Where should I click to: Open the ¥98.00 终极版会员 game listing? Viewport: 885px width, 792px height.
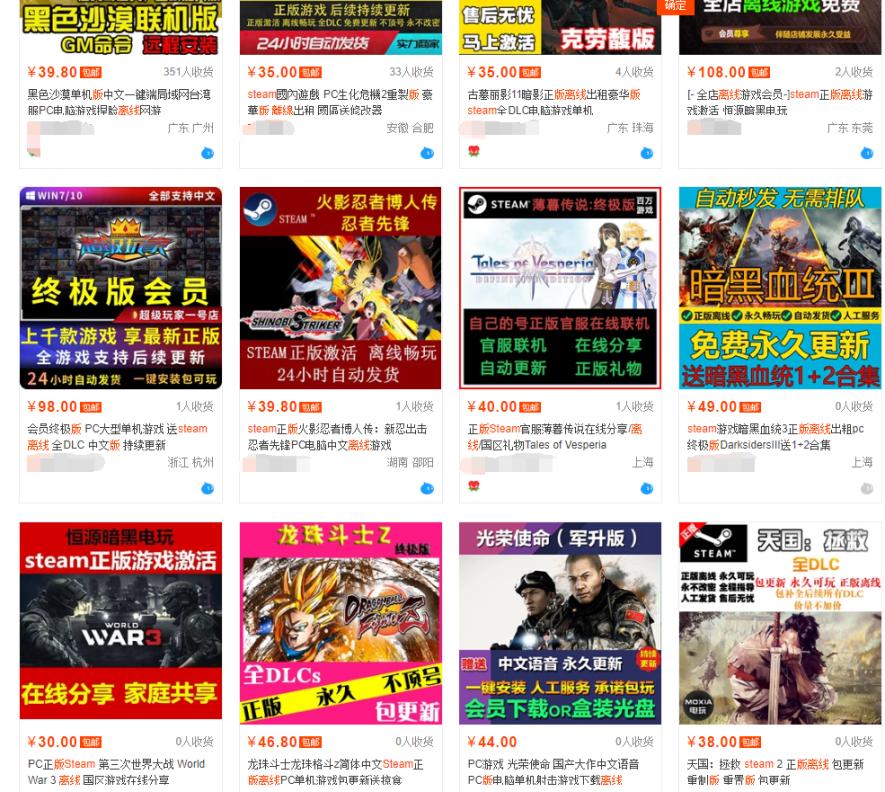tap(120, 288)
